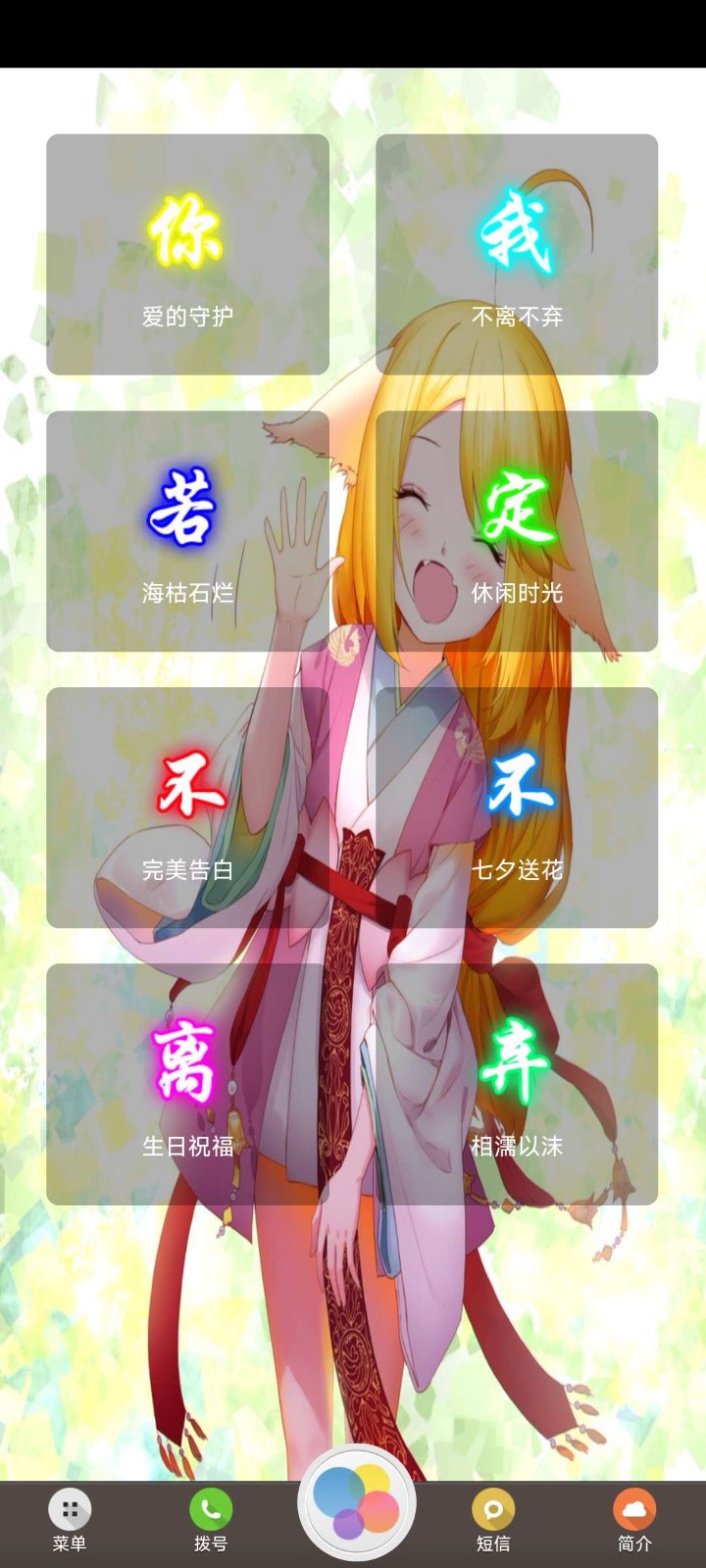Open the 休闲时光 card
This screenshot has width=706, height=1568.
(x=517, y=531)
